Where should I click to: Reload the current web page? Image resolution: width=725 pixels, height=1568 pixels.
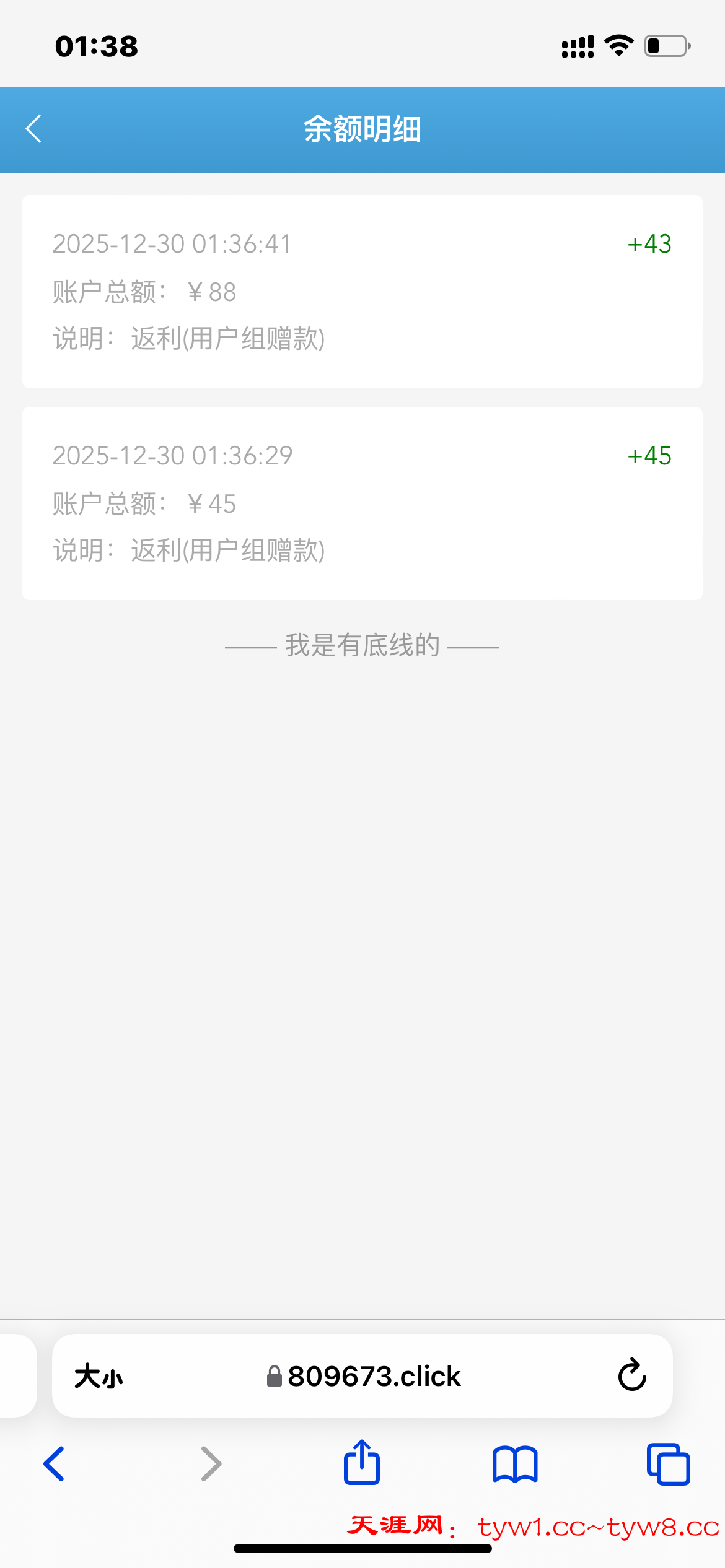coord(631,1376)
